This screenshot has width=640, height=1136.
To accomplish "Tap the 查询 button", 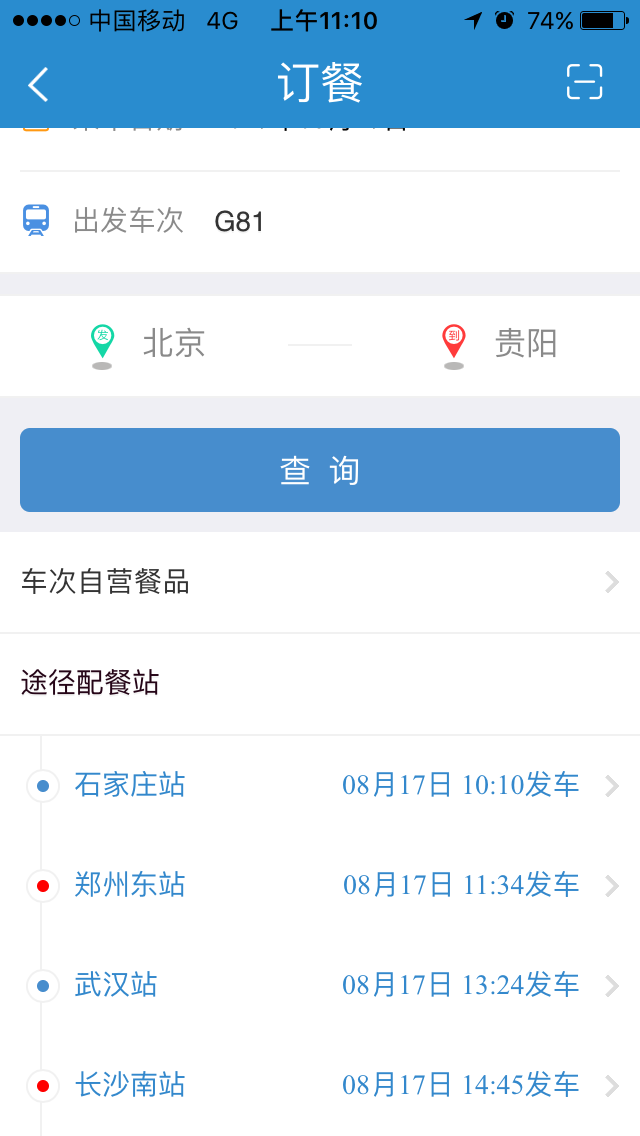I will [x=320, y=470].
